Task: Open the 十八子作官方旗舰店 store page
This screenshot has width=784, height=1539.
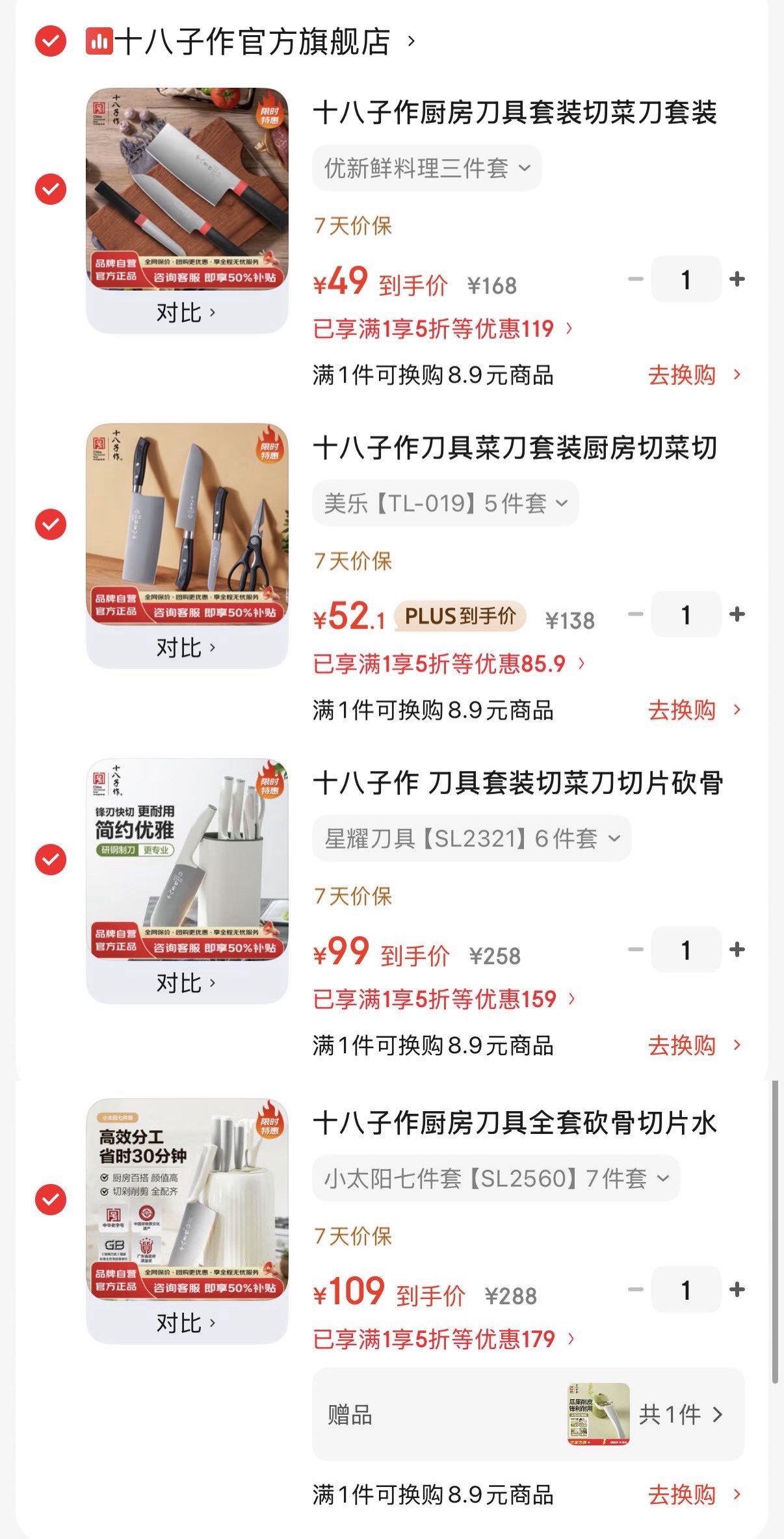Action: 254,42
